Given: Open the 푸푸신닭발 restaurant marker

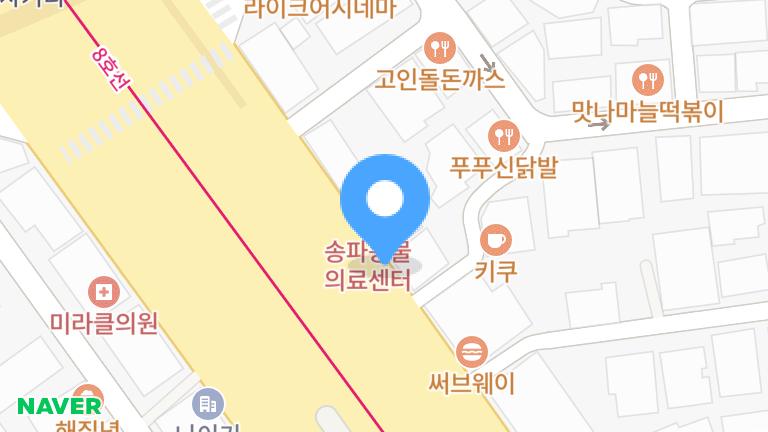Looking at the screenshot, I should coord(503,136).
